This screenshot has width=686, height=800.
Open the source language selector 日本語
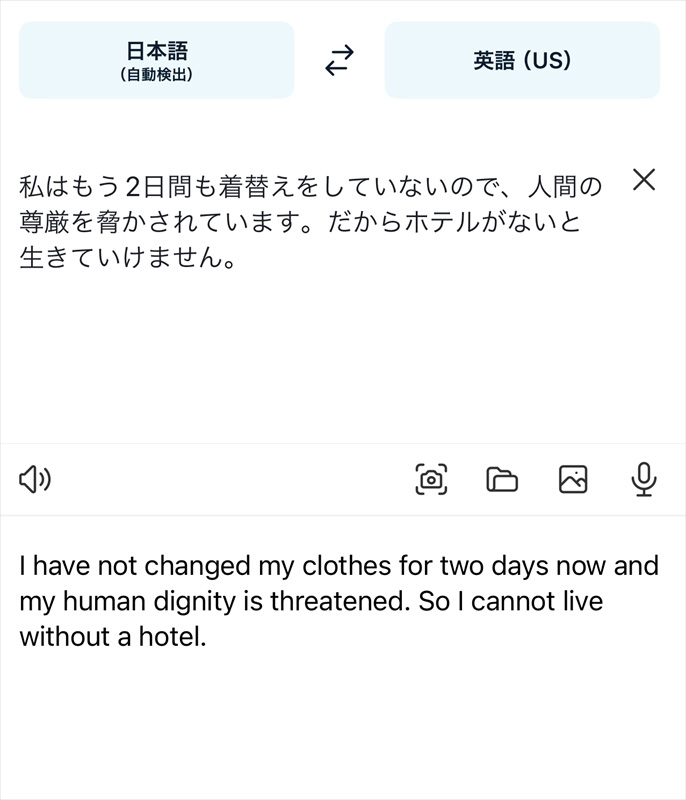click(x=156, y=60)
